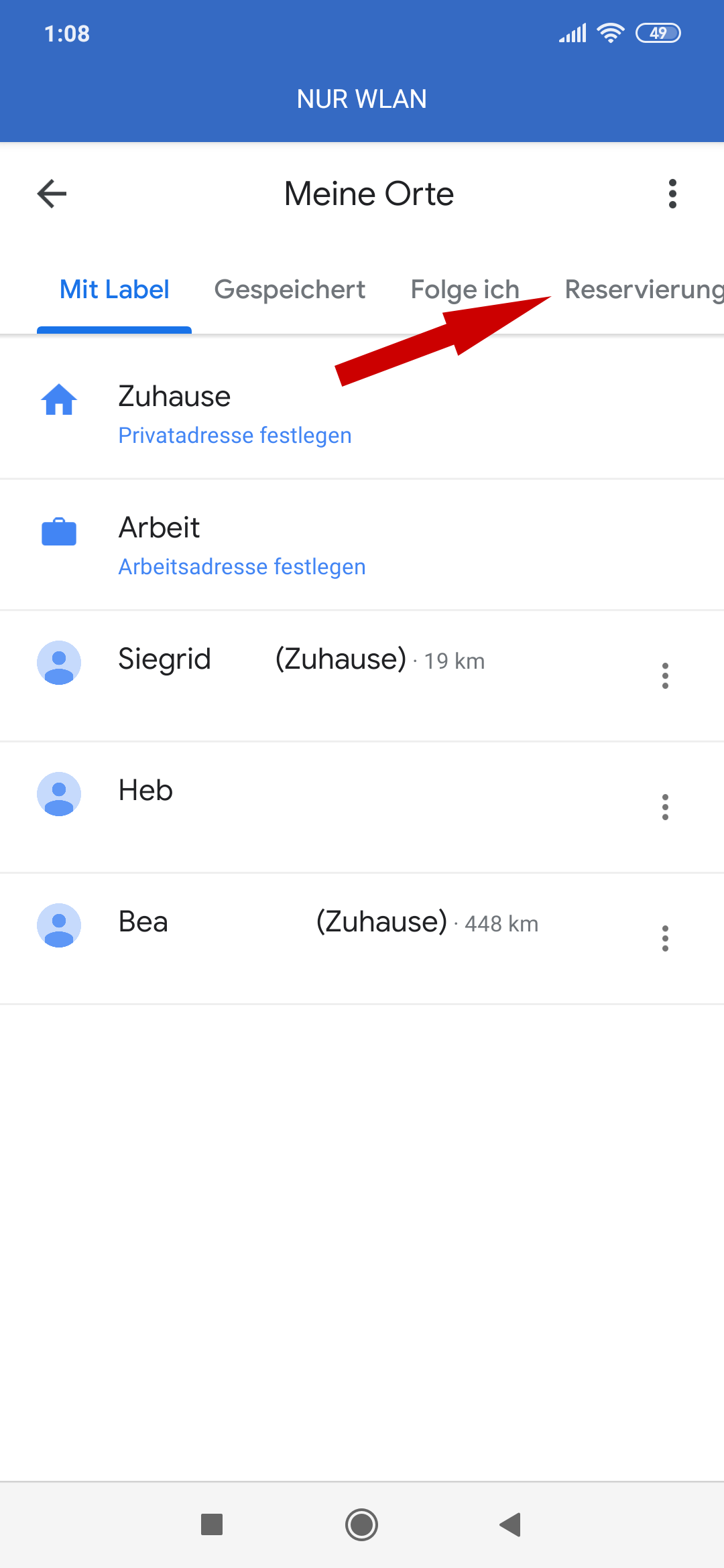Go back from Meine Orte
This screenshot has height=1568, width=724.
52,194
